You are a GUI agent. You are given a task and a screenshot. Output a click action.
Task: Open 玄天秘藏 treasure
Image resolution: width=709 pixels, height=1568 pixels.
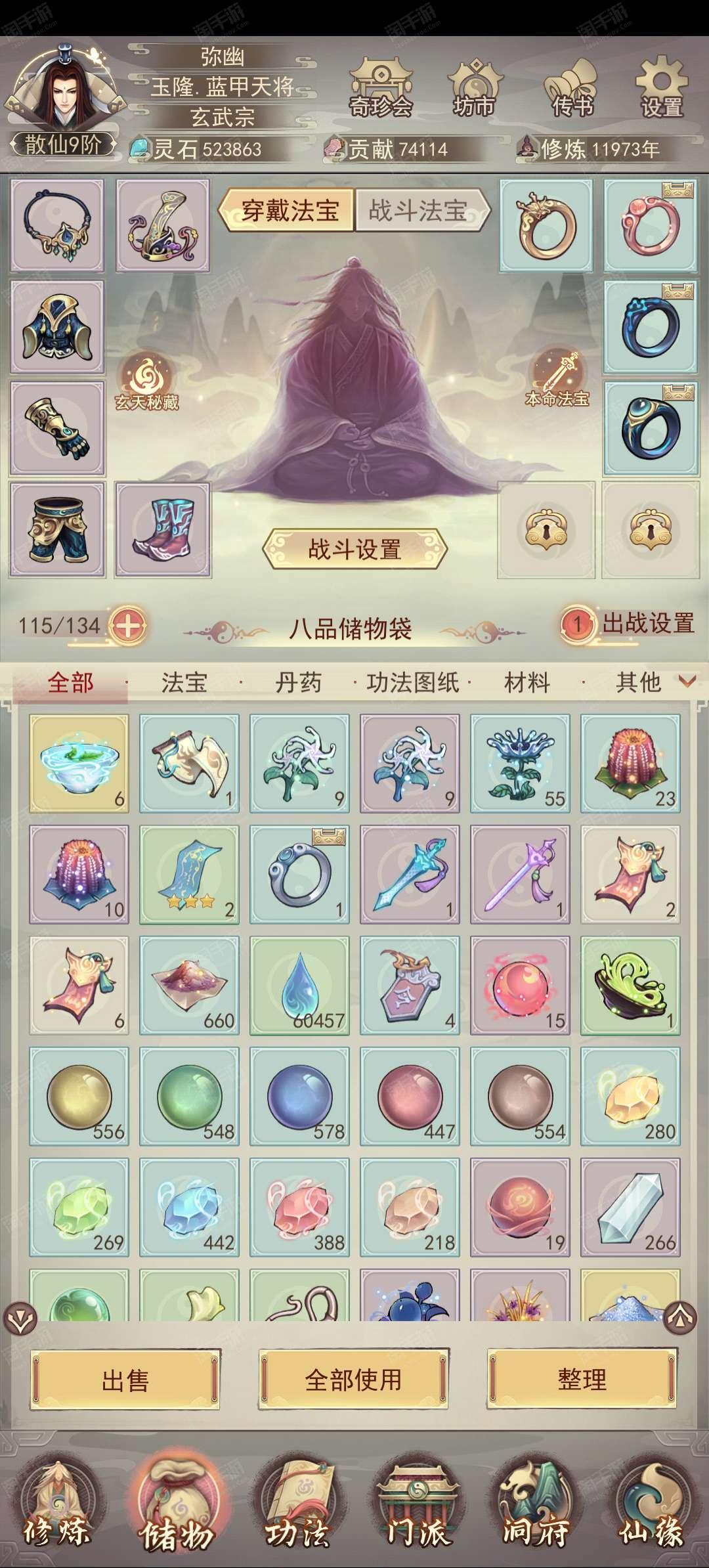pos(147,381)
